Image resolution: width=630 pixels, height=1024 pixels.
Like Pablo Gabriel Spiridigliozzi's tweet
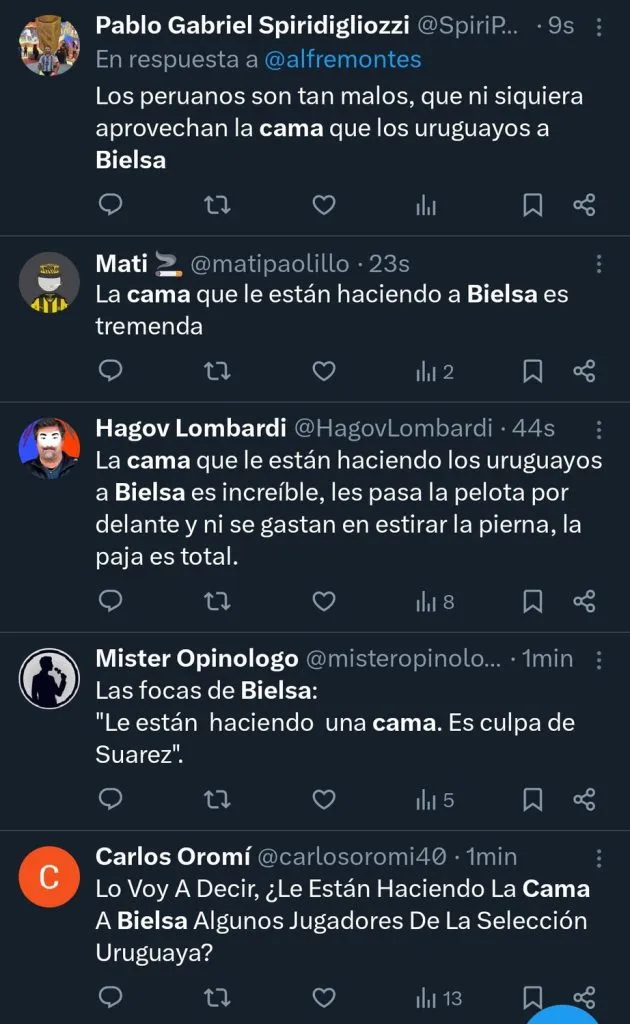click(324, 205)
